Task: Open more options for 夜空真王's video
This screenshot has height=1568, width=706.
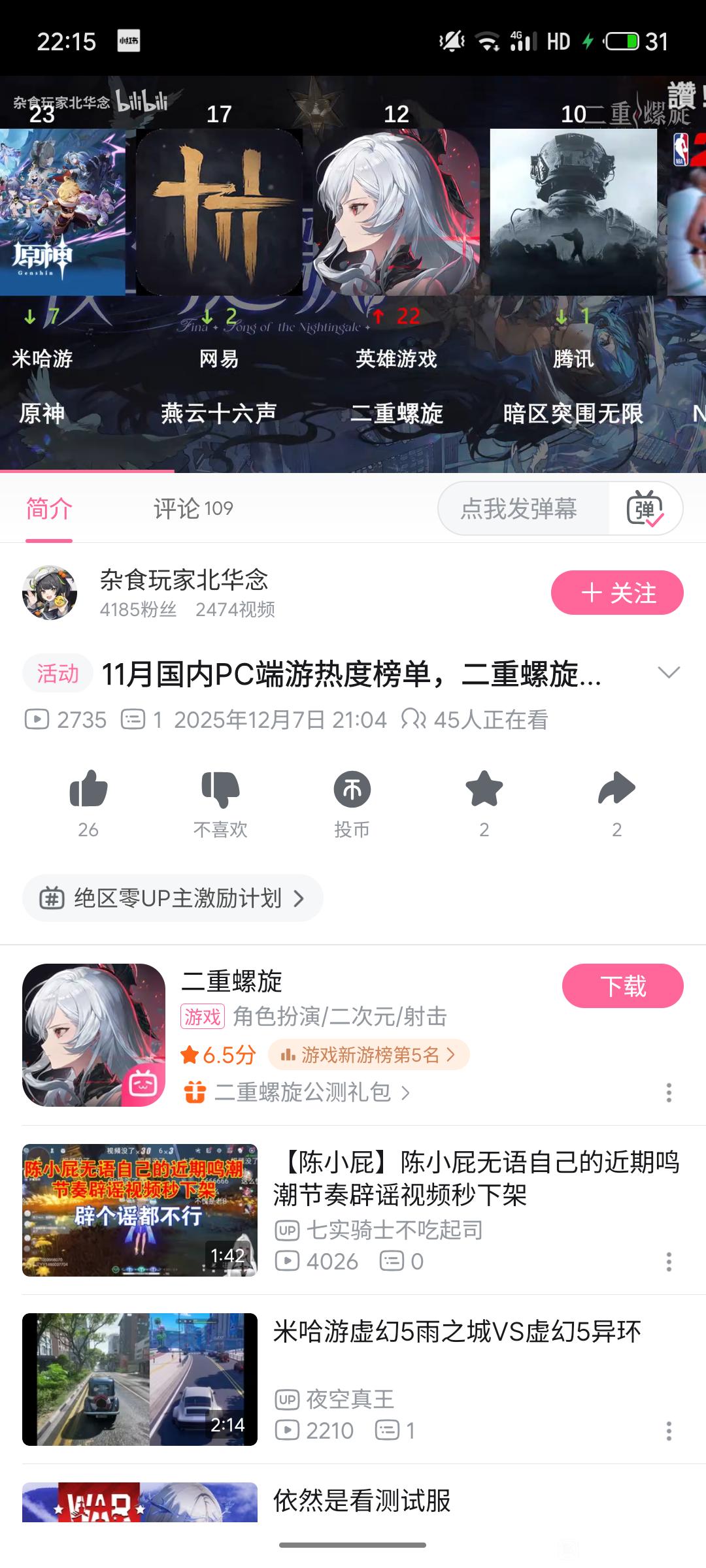Action: click(668, 1431)
